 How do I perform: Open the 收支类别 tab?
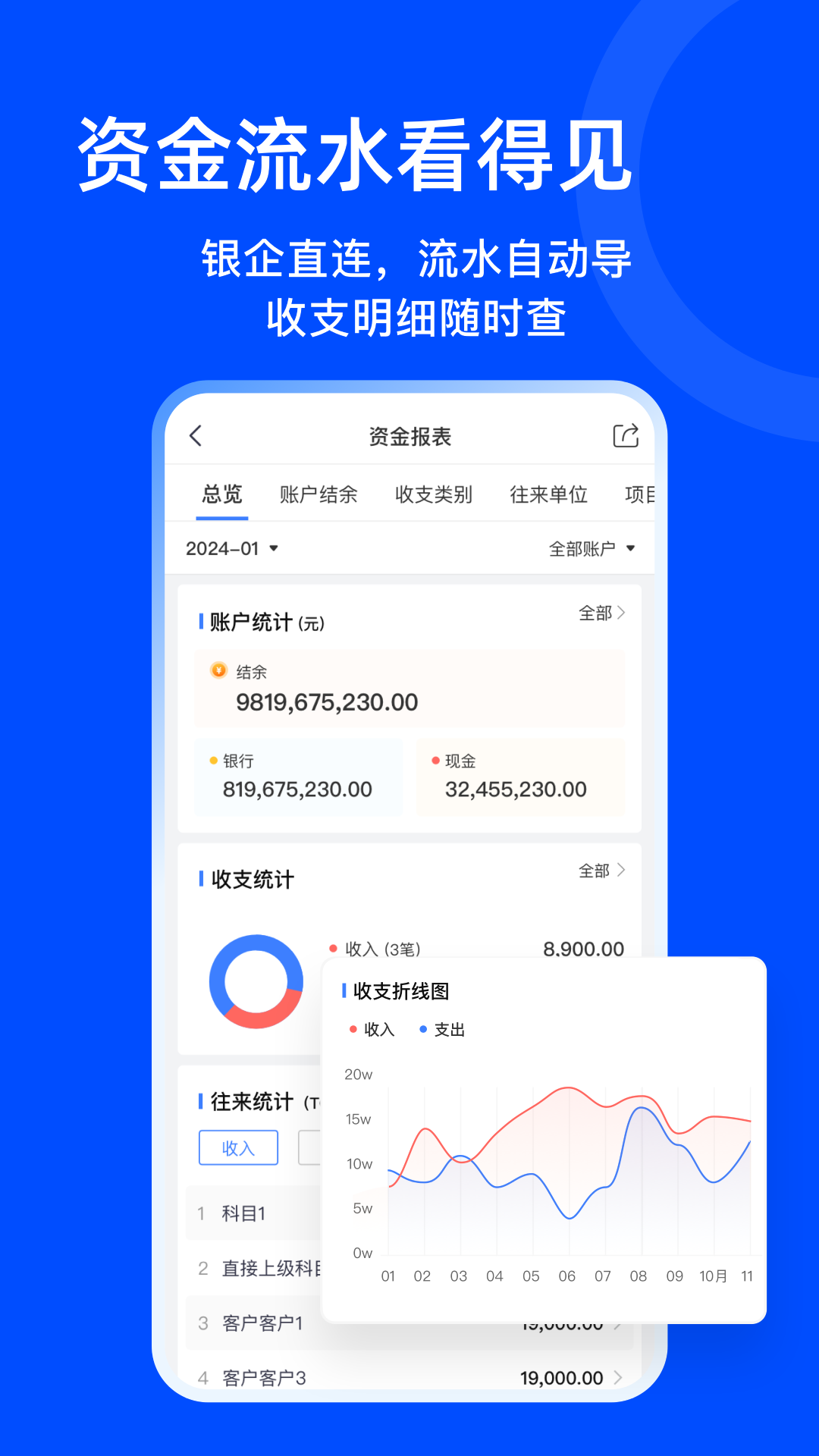pyautogui.click(x=435, y=494)
